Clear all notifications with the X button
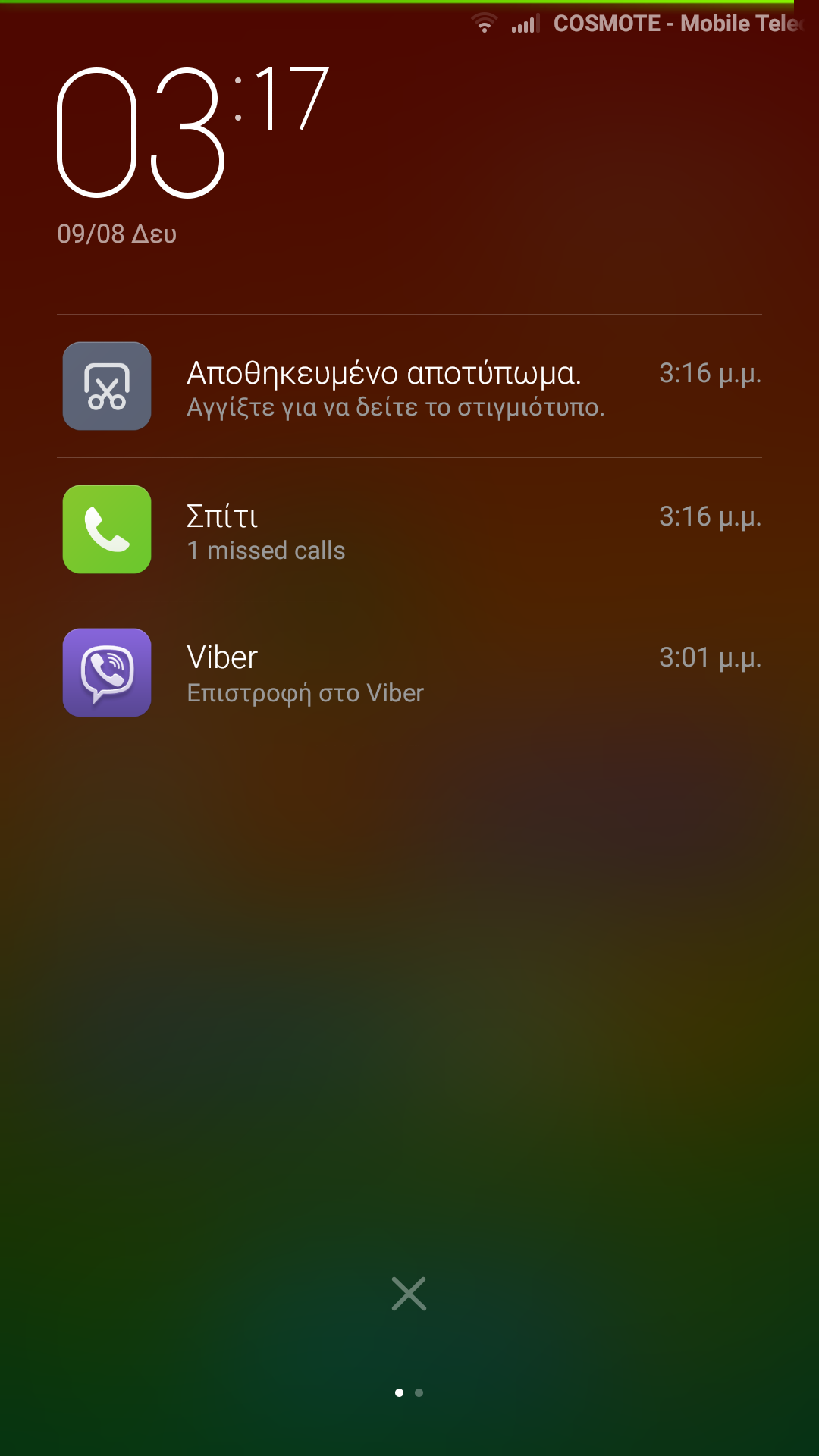The height and width of the screenshot is (1456, 819). click(409, 1294)
